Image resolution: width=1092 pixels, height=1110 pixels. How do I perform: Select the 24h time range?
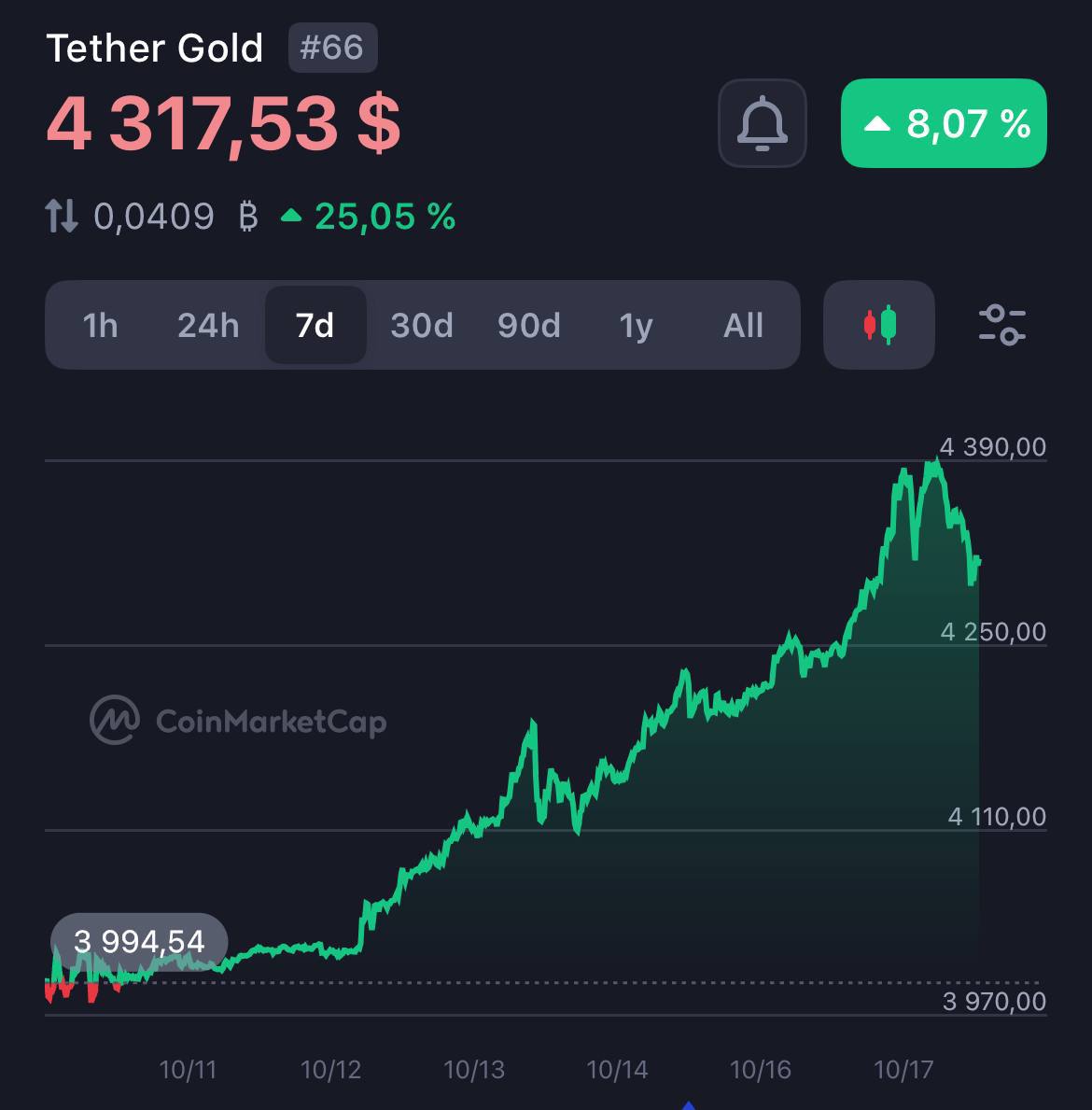pyautogui.click(x=208, y=325)
